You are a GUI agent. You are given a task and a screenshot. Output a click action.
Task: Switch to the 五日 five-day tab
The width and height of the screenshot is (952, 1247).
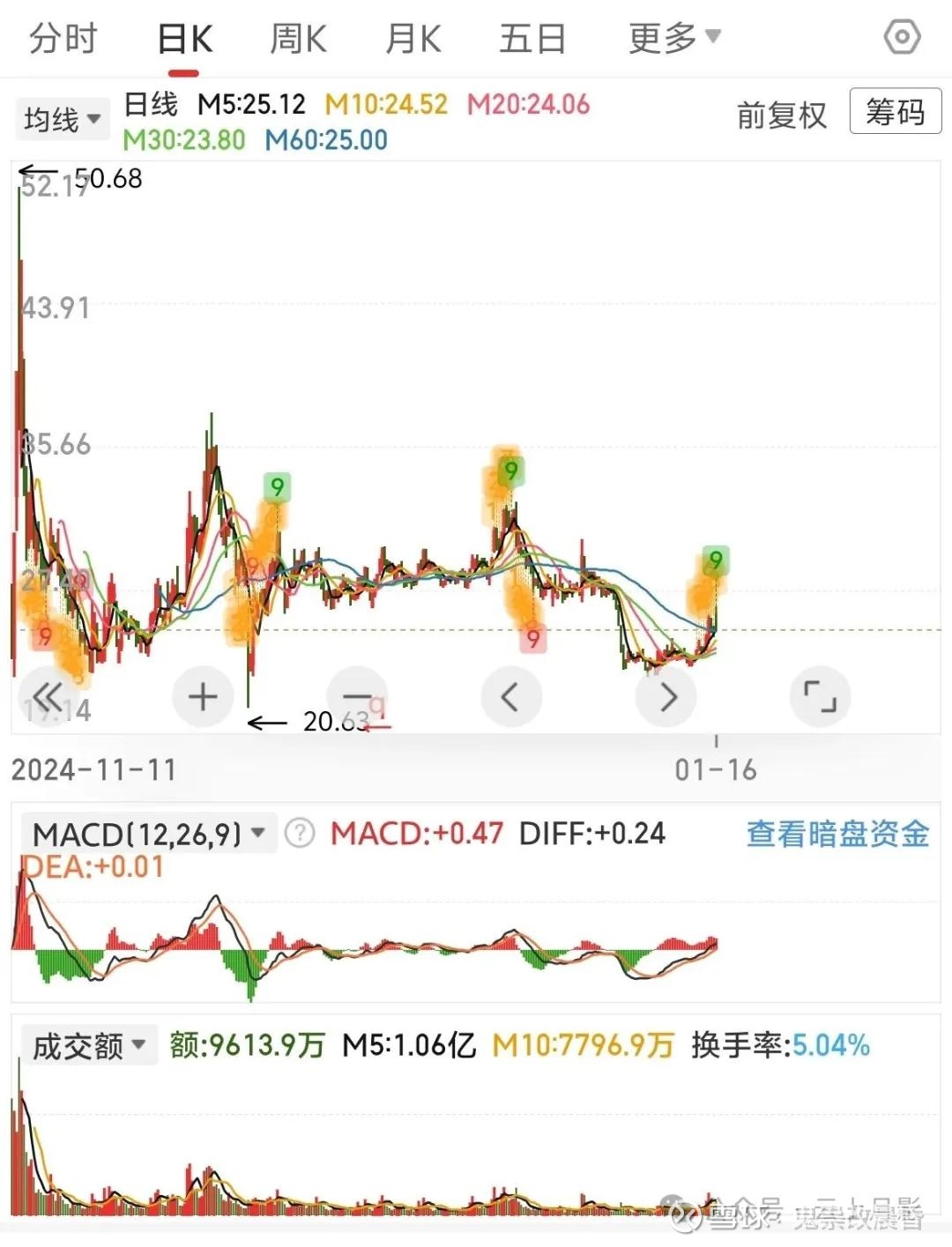point(532,40)
